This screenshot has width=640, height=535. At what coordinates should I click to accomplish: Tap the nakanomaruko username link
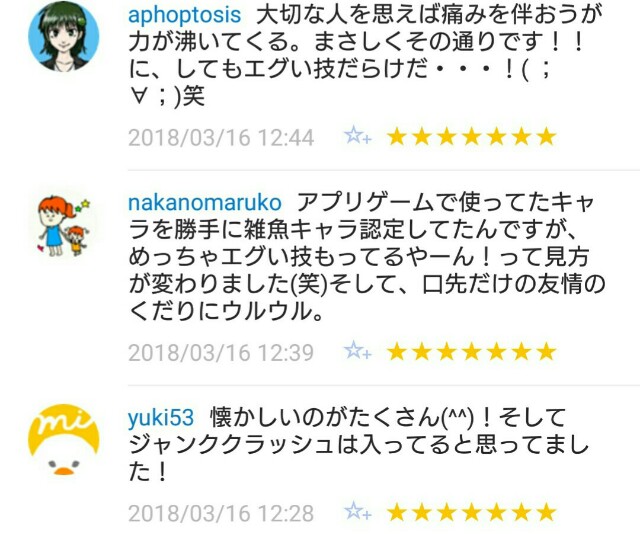pyautogui.click(x=205, y=203)
